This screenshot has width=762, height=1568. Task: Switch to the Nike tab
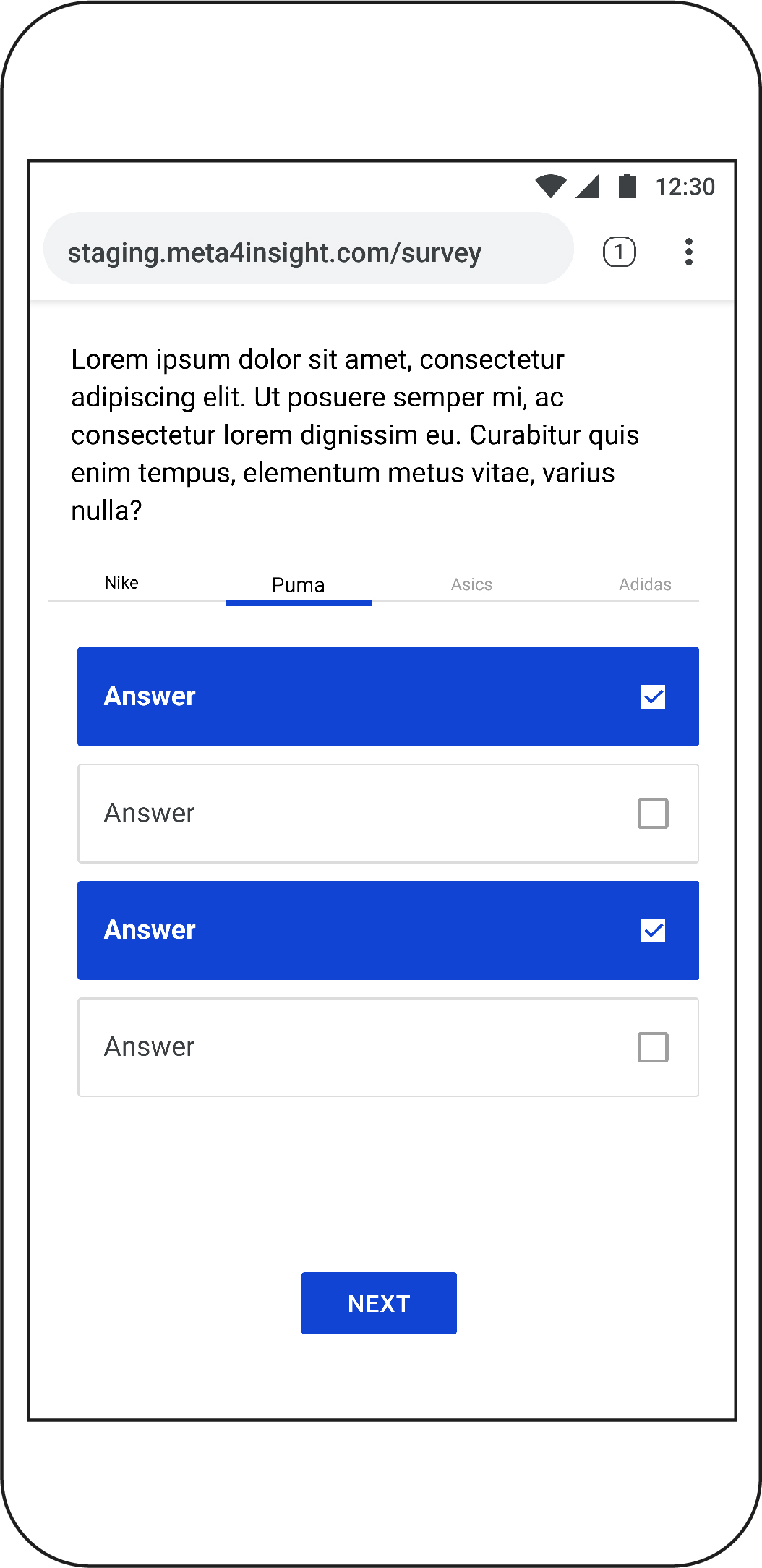[x=121, y=583]
